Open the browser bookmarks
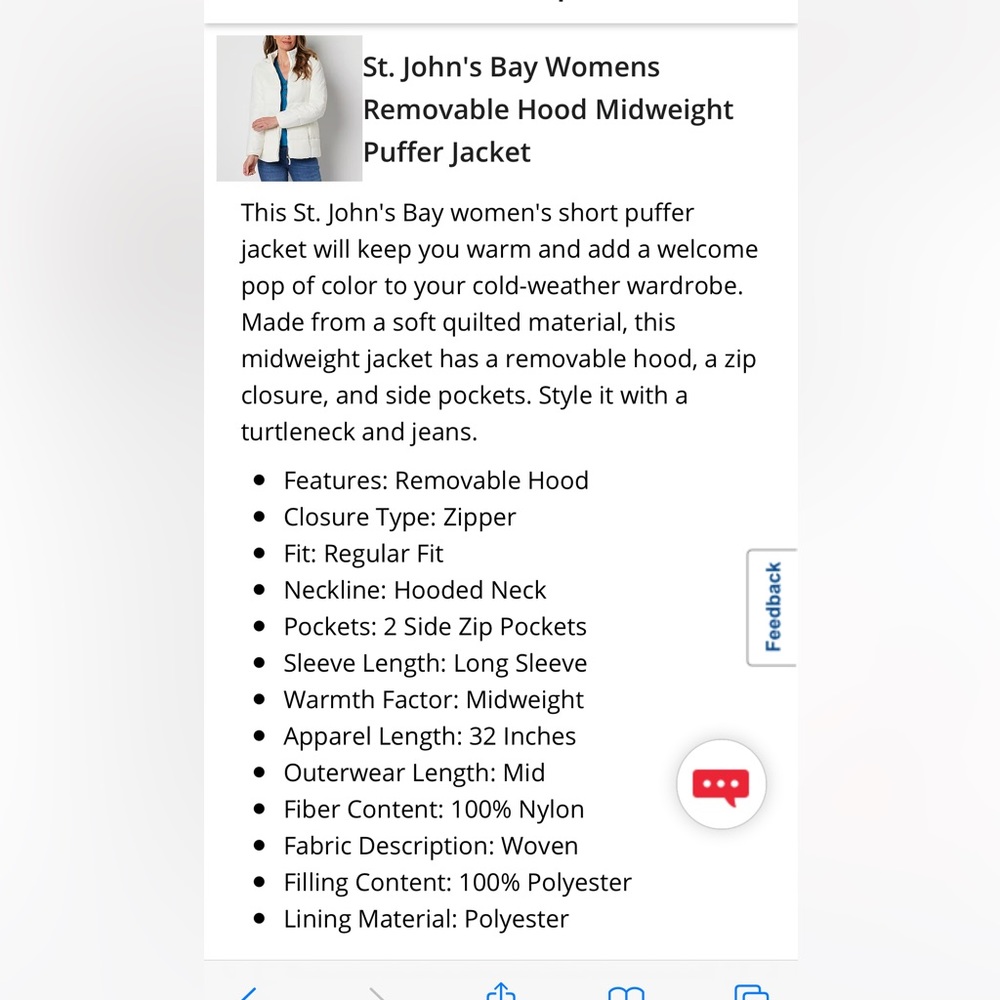The image size is (1000, 1000). tap(626, 992)
